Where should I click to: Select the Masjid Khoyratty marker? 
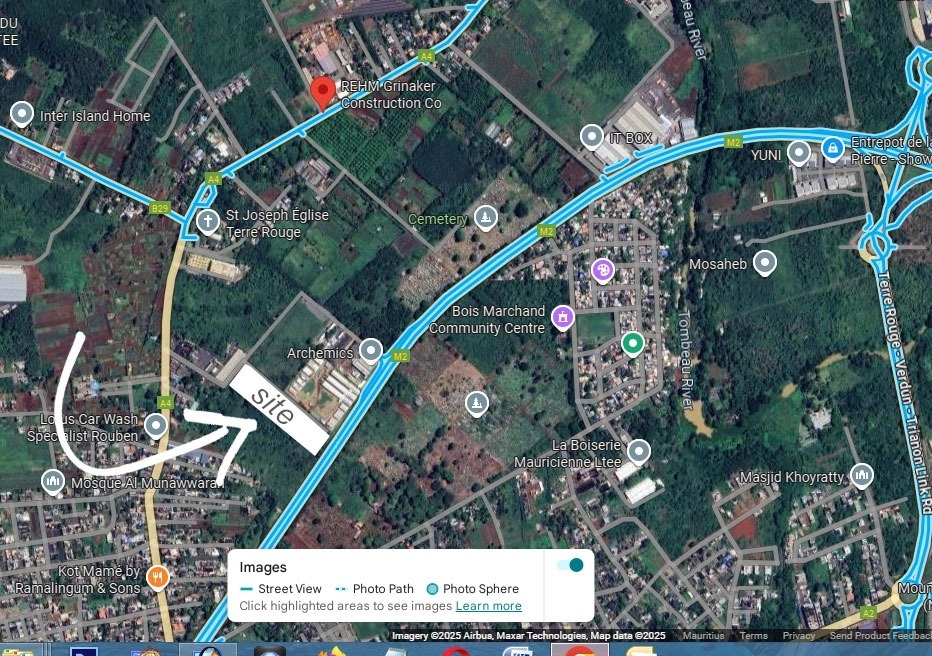pos(861,477)
